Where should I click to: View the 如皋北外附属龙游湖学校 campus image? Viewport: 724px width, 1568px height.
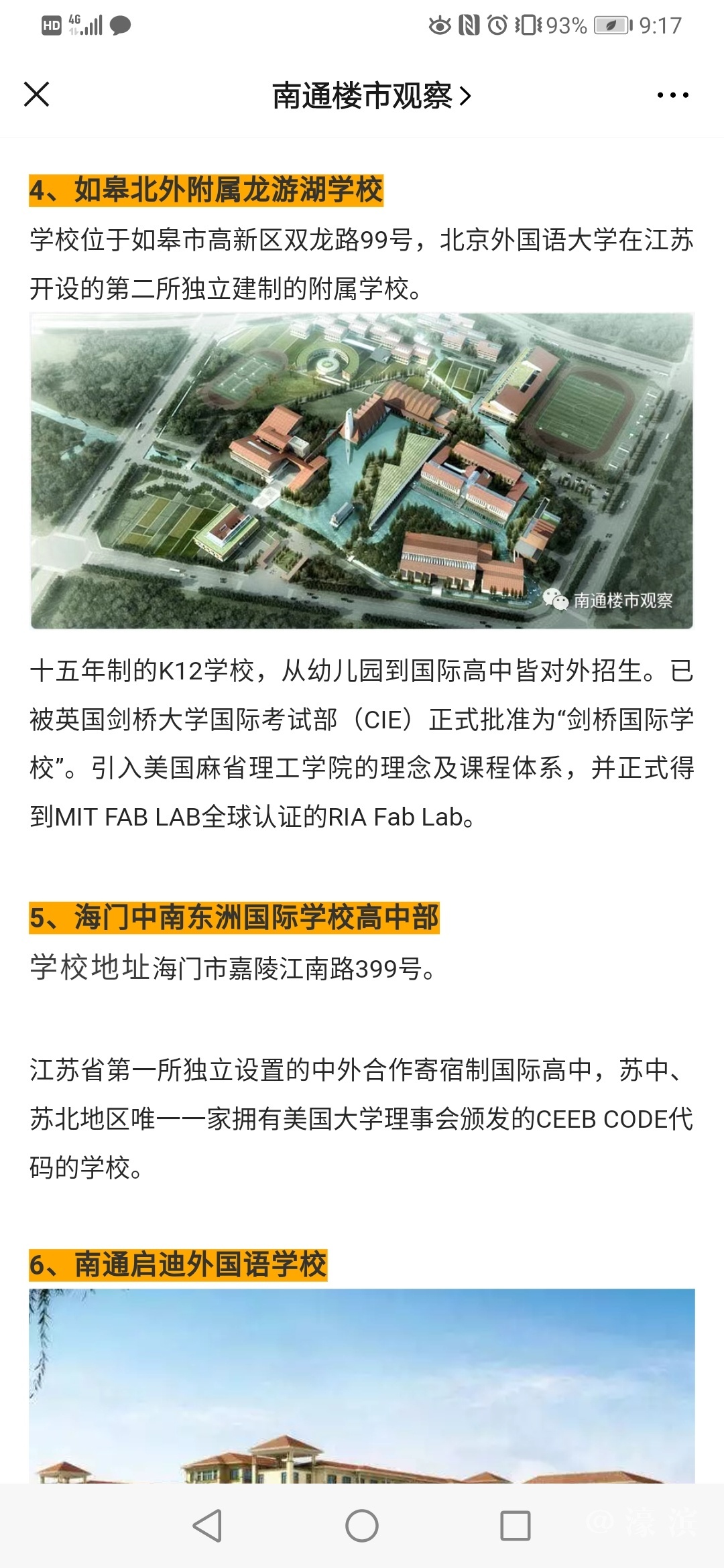[362, 470]
